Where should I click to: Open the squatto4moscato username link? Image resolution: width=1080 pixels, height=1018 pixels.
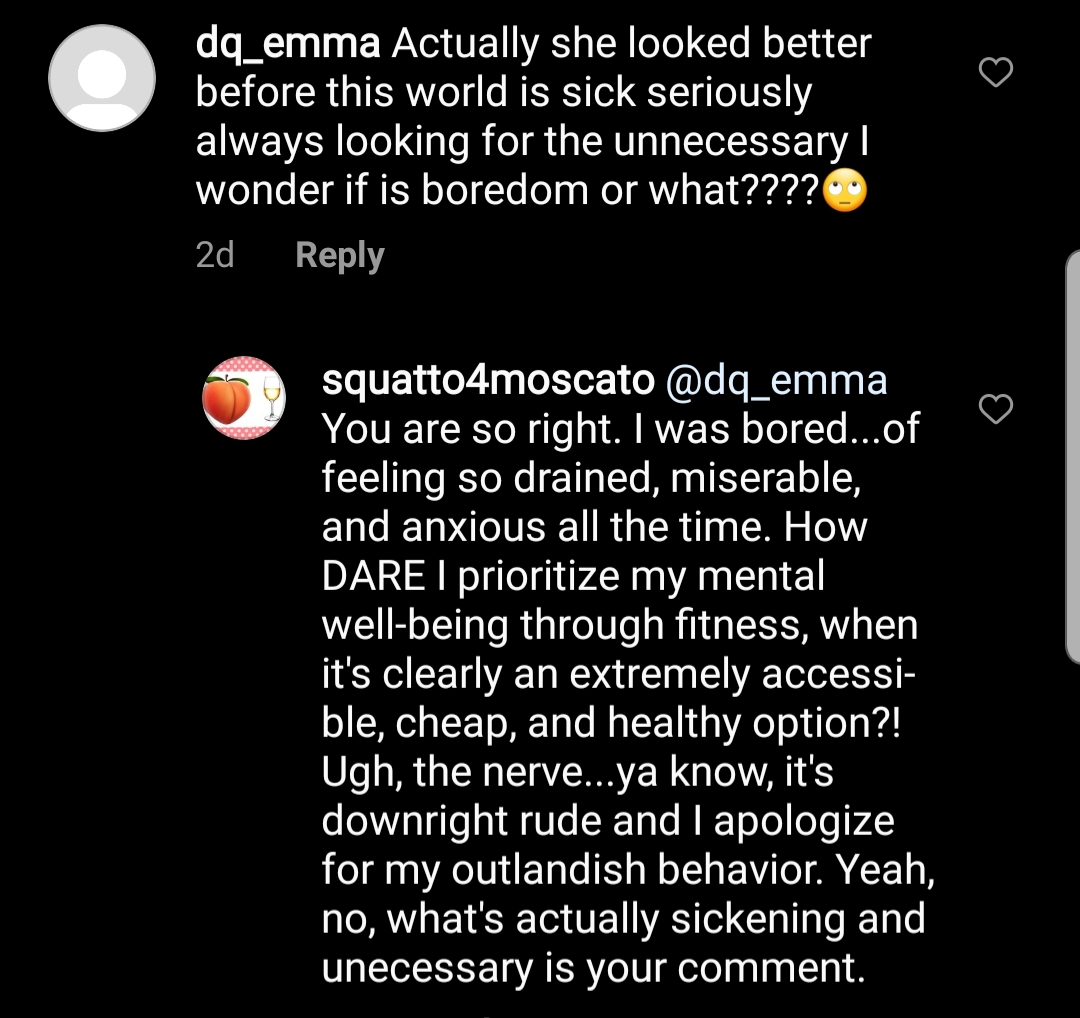coord(488,380)
